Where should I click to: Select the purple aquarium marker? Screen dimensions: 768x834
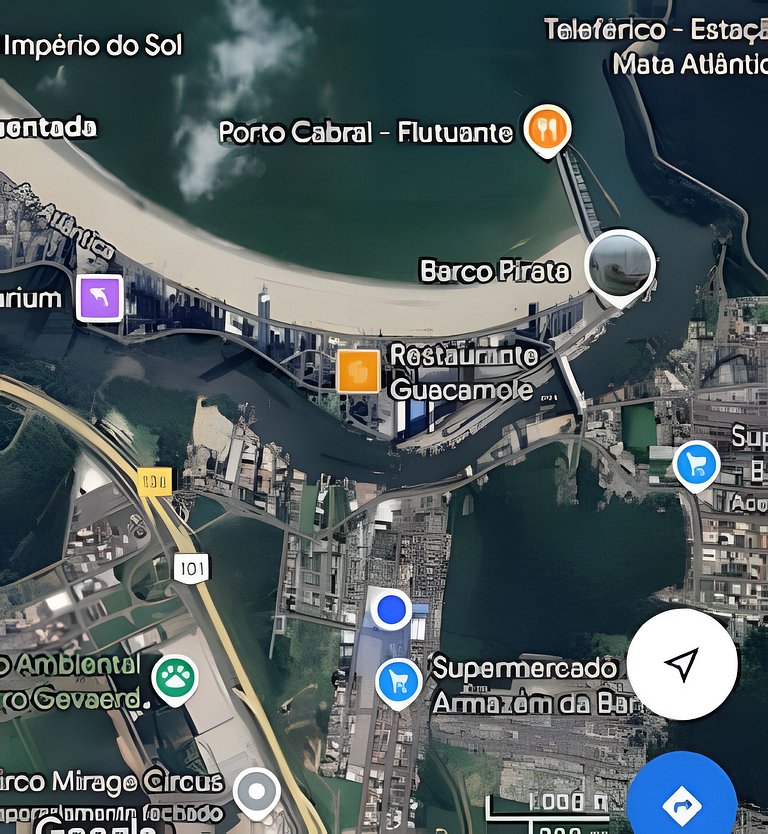coord(100,297)
